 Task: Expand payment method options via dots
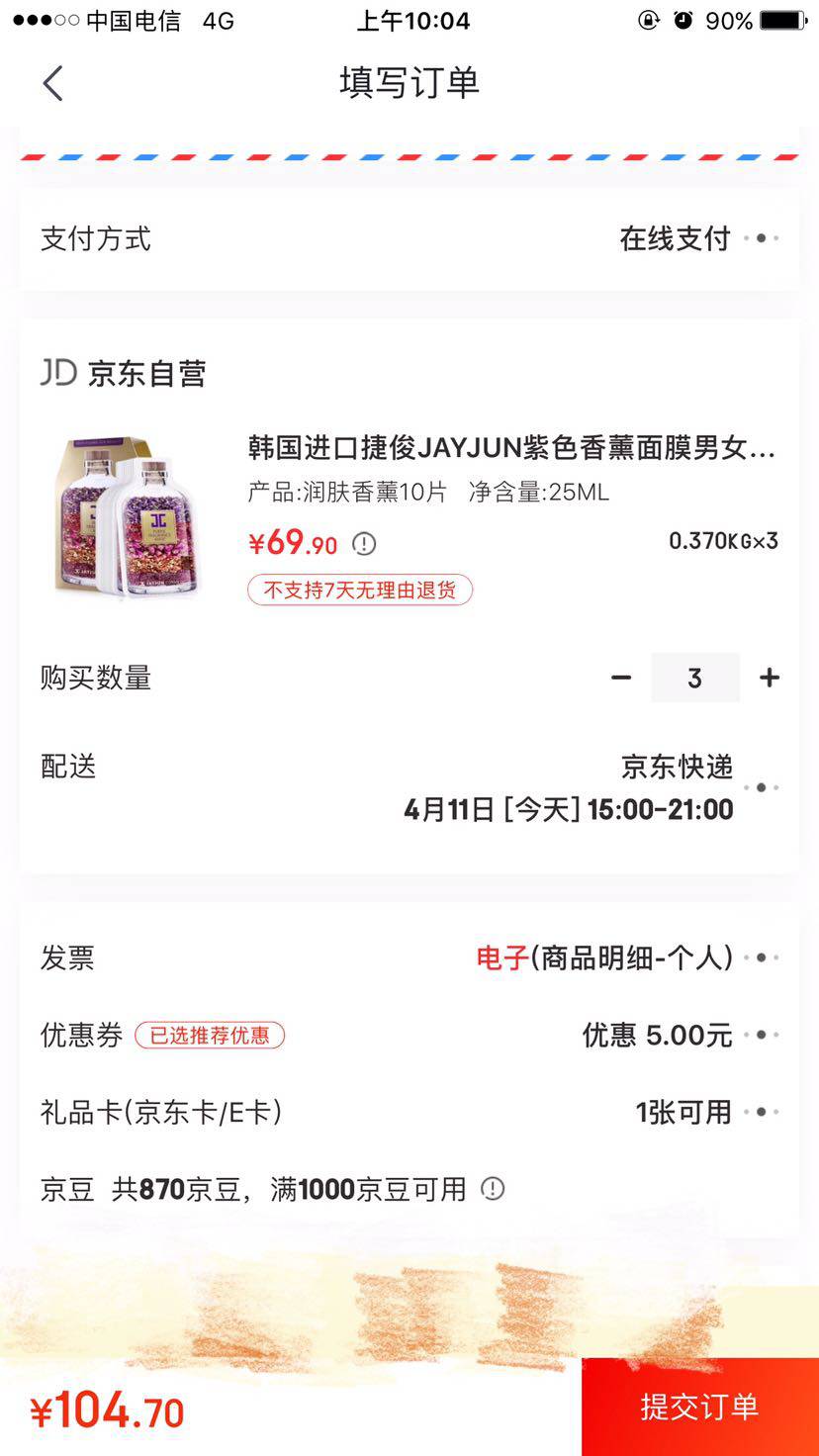coord(761,237)
